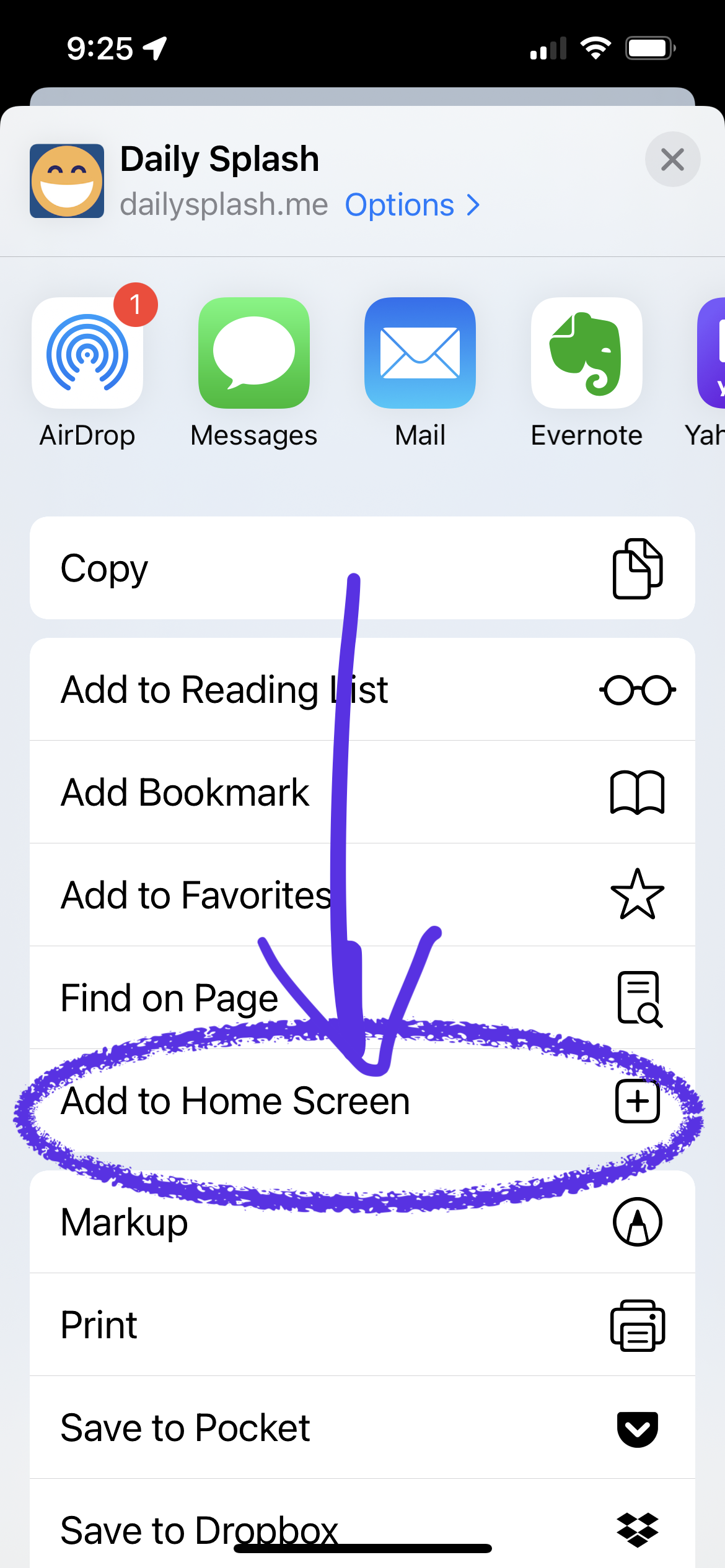The width and height of the screenshot is (725, 1568).
Task: Open share Options link
Action: (411, 205)
